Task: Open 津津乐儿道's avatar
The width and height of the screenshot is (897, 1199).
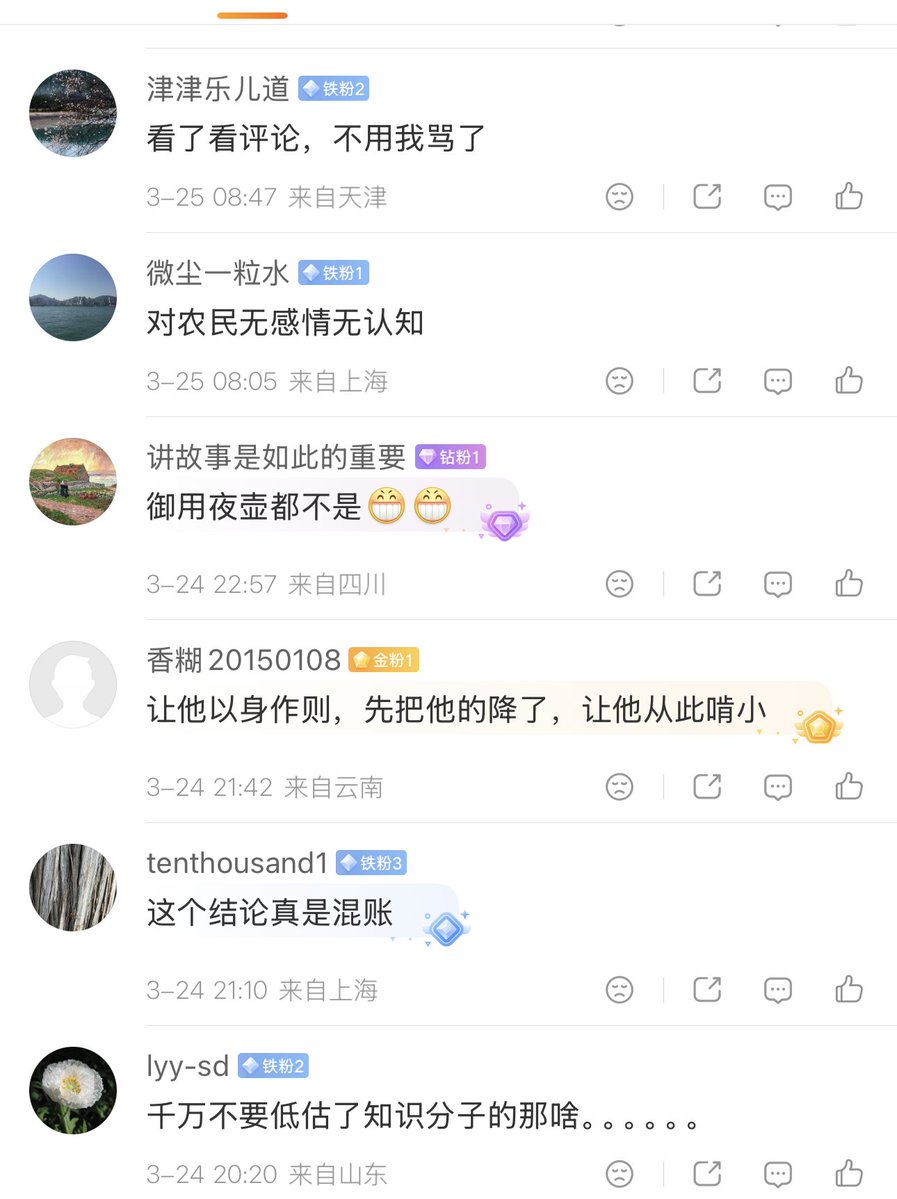Action: click(73, 113)
